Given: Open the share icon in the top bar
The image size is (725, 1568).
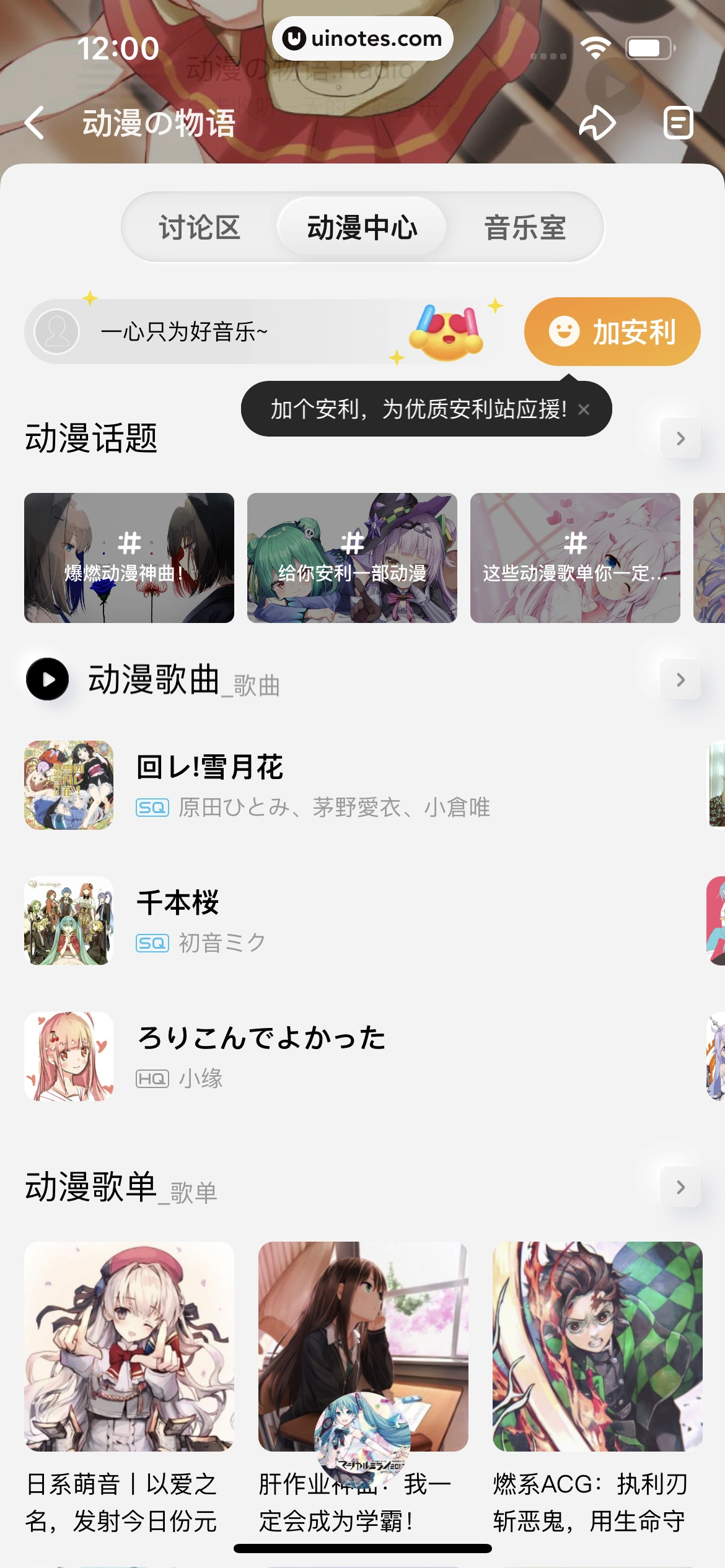Looking at the screenshot, I should click(x=597, y=123).
